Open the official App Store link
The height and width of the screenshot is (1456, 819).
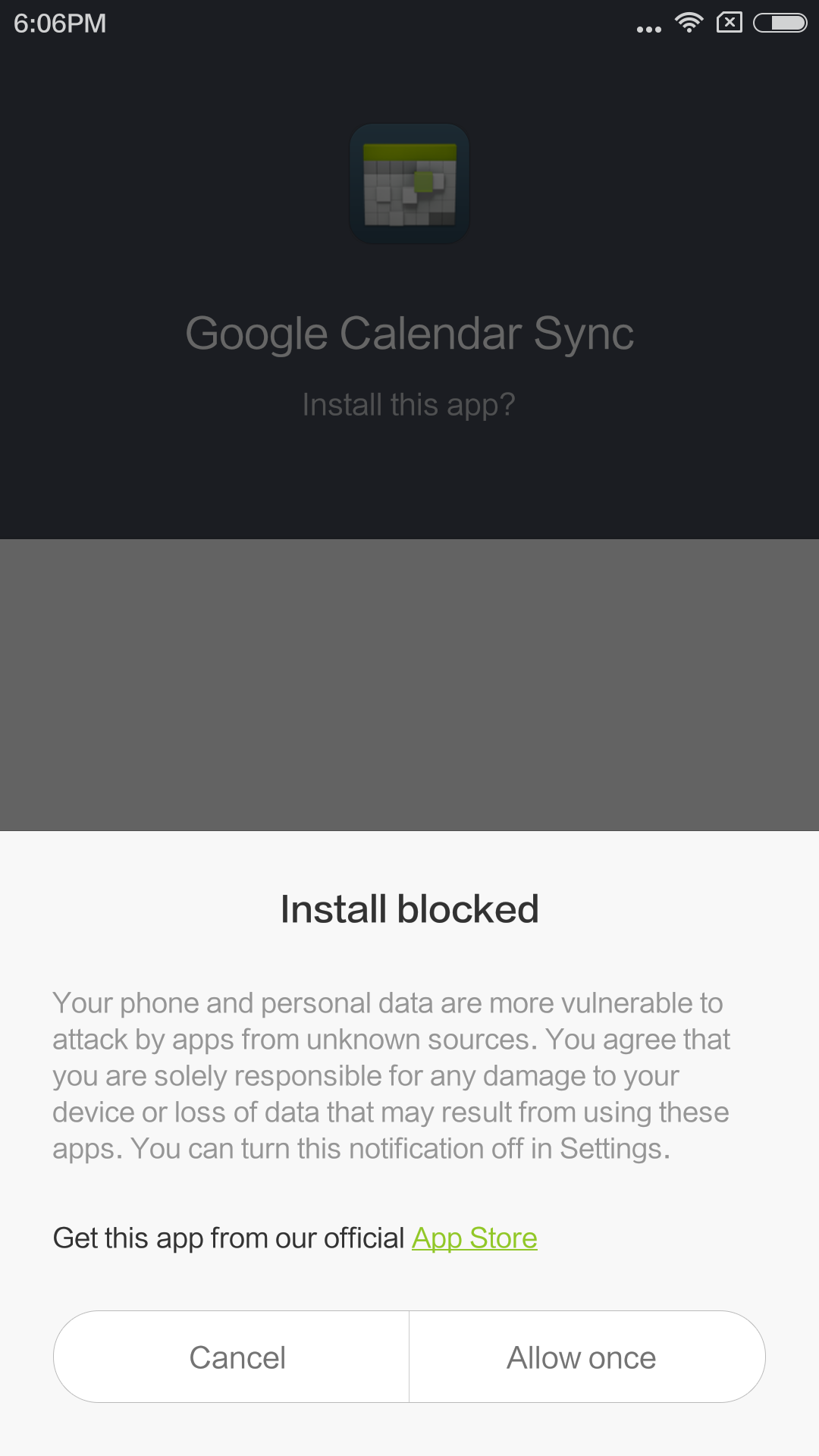(x=474, y=1238)
